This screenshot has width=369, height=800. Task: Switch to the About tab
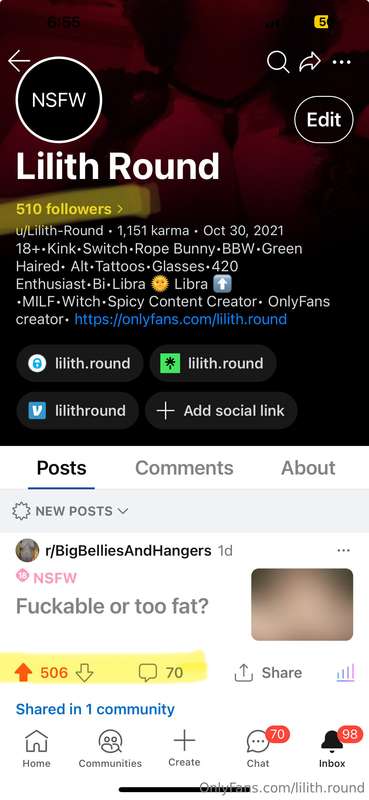(308, 468)
